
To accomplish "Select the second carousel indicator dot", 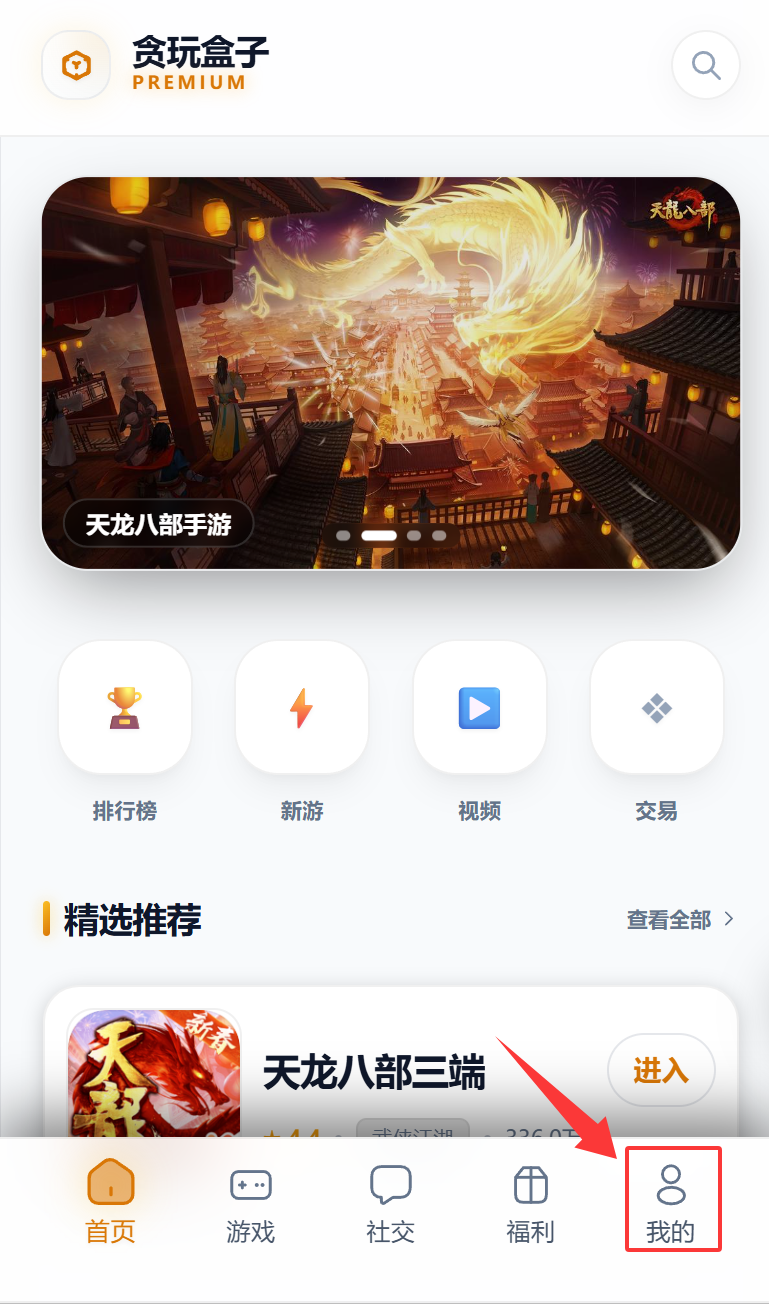I will pos(378,535).
